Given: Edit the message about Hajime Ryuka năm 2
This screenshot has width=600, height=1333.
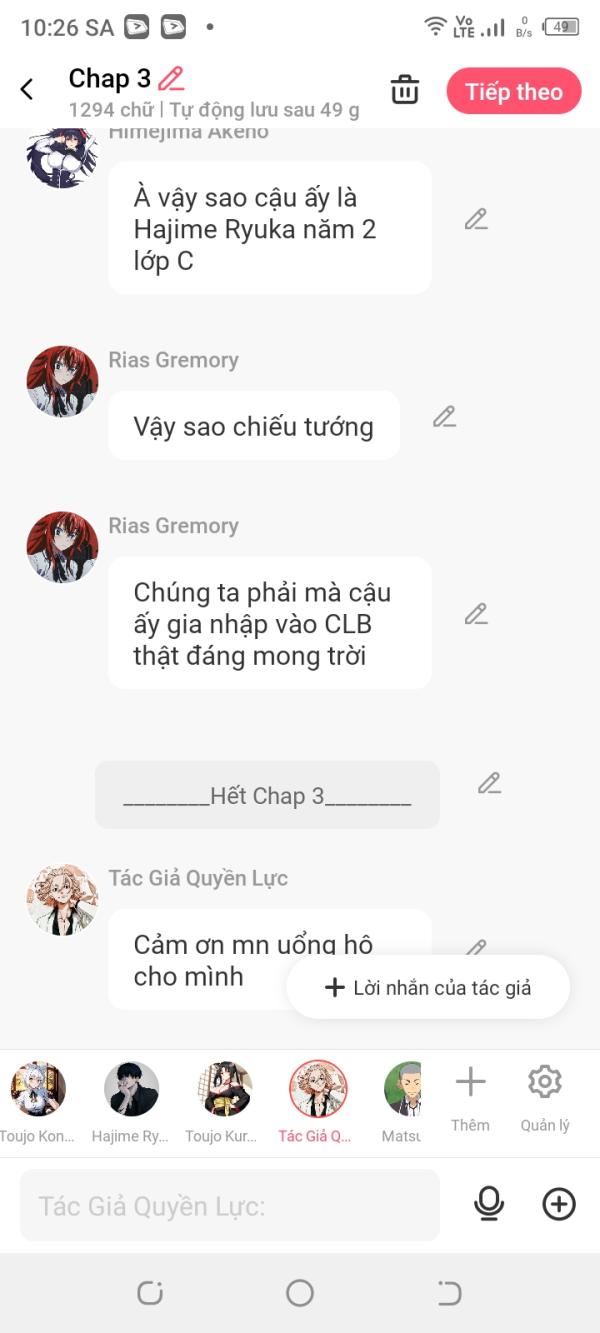Looking at the screenshot, I should (x=476, y=220).
